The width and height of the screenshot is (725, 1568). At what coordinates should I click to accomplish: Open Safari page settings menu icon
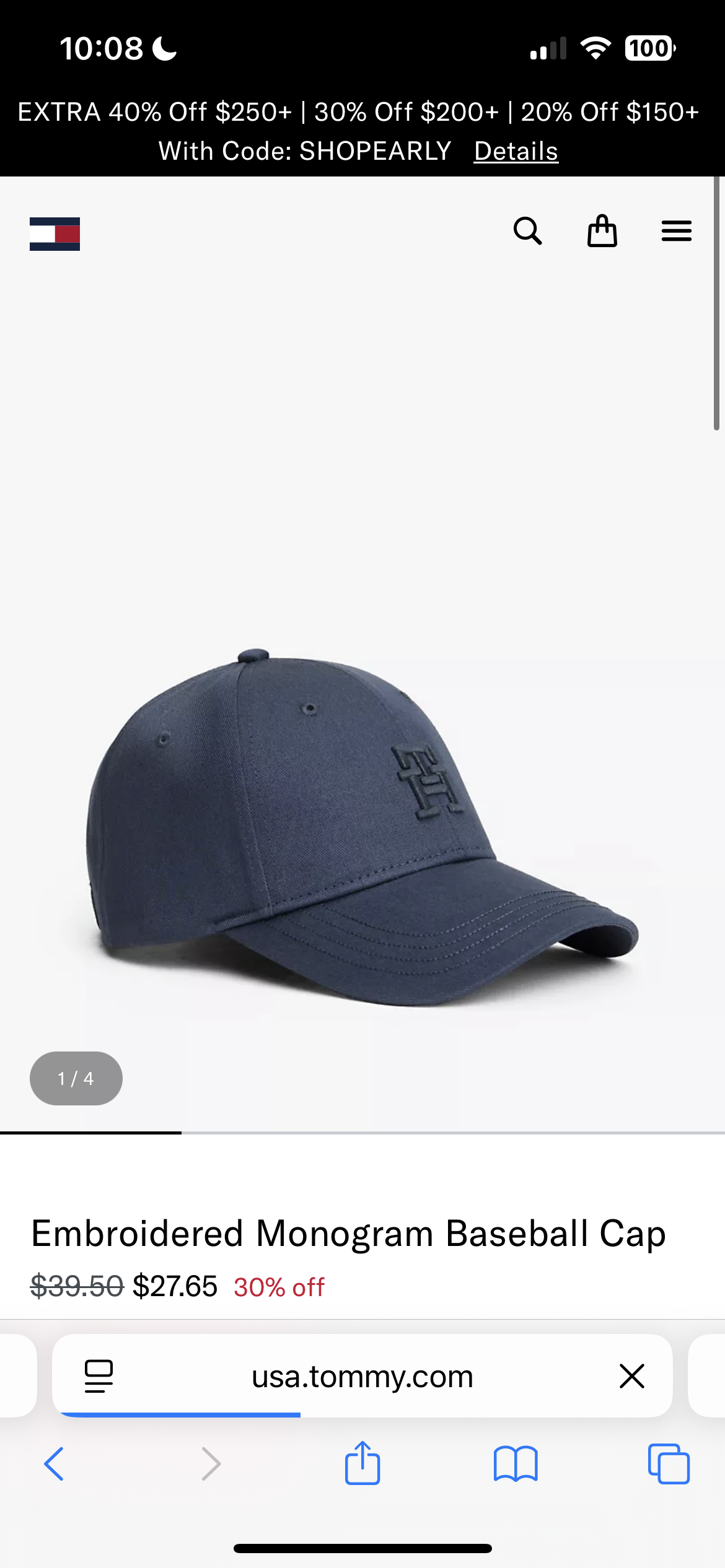coord(99,1376)
